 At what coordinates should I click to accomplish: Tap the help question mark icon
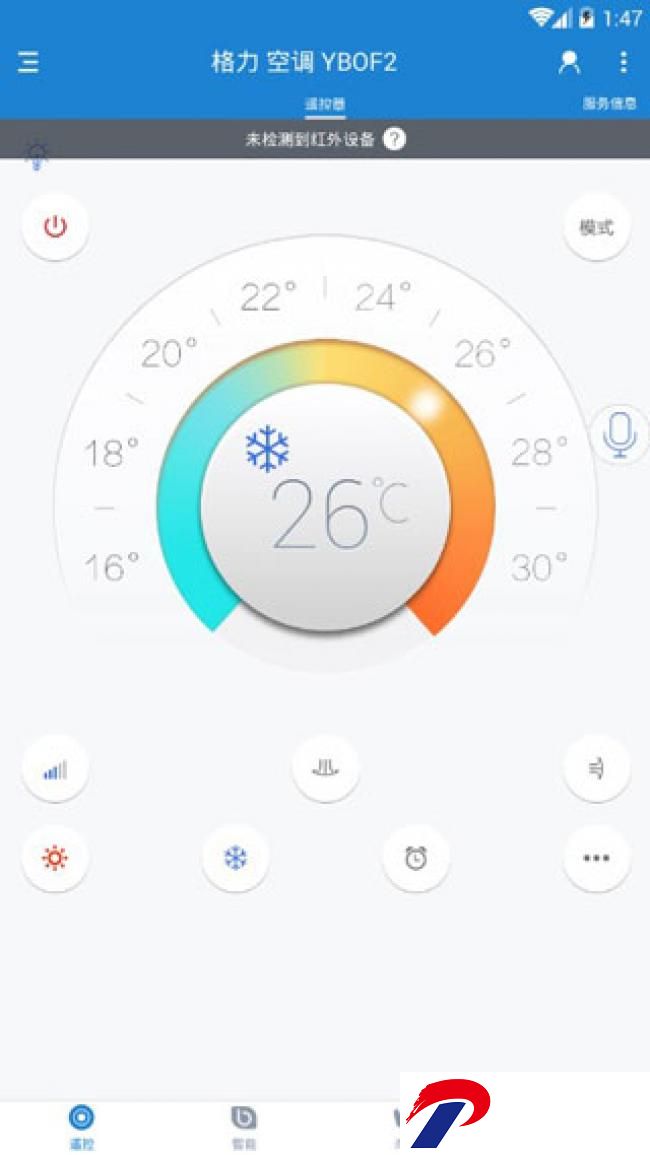[395, 140]
